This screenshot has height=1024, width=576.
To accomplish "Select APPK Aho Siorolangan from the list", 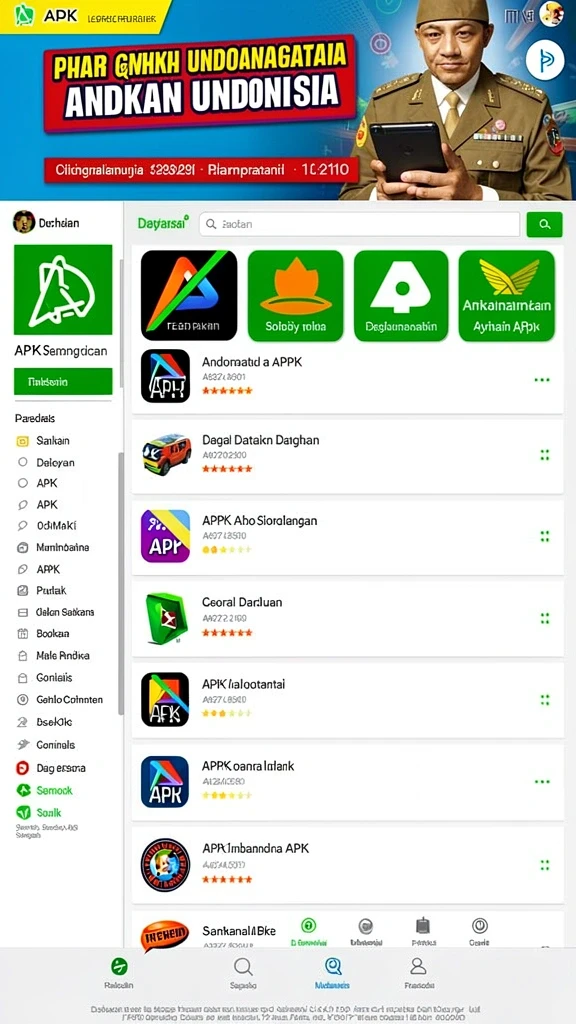I will (x=347, y=537).
